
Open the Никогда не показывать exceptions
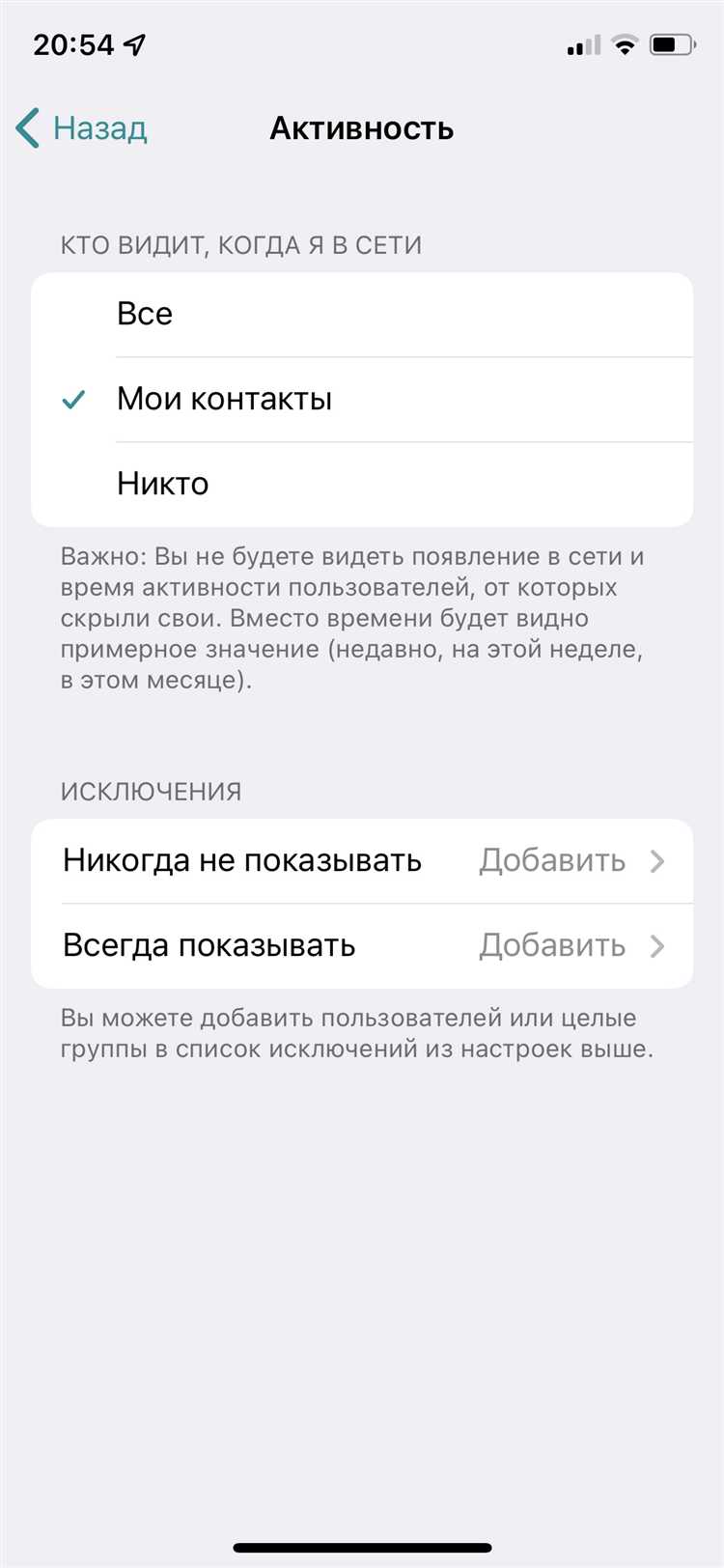tap(361, 861)
